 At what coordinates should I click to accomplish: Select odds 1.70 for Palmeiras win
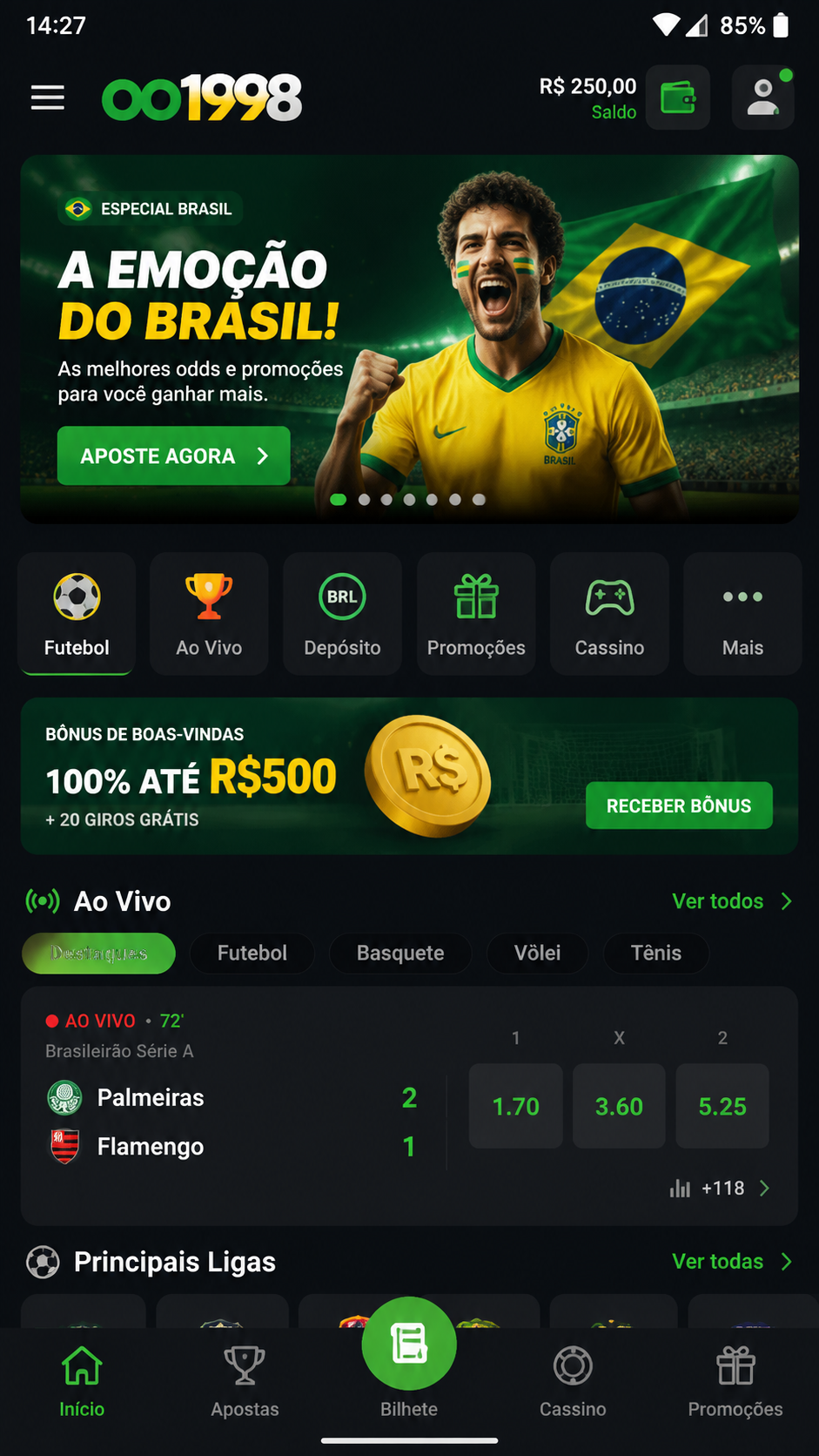(x=516, y=1106)
